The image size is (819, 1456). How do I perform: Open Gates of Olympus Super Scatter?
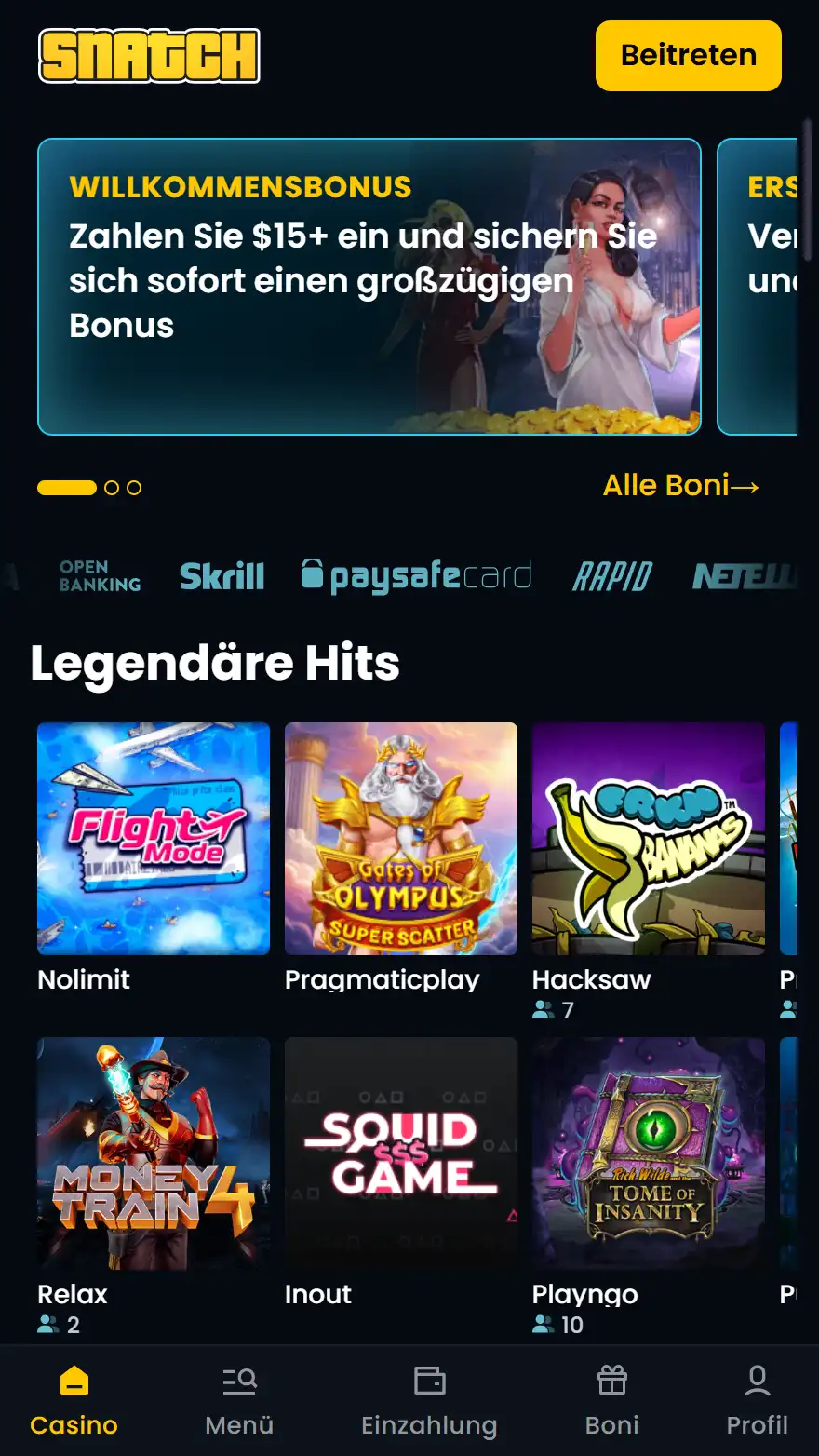400,838
